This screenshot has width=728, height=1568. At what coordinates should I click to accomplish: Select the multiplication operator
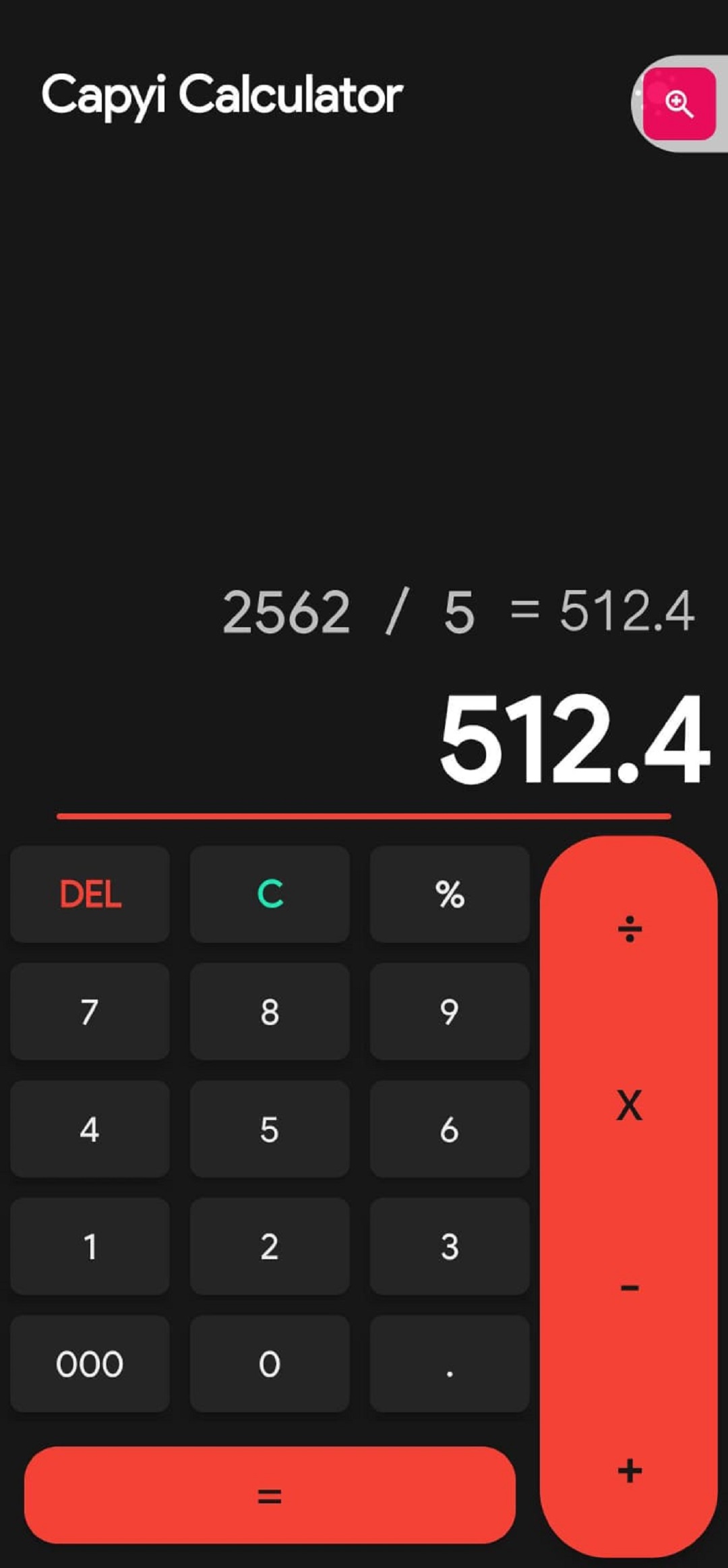point(629,1106)
